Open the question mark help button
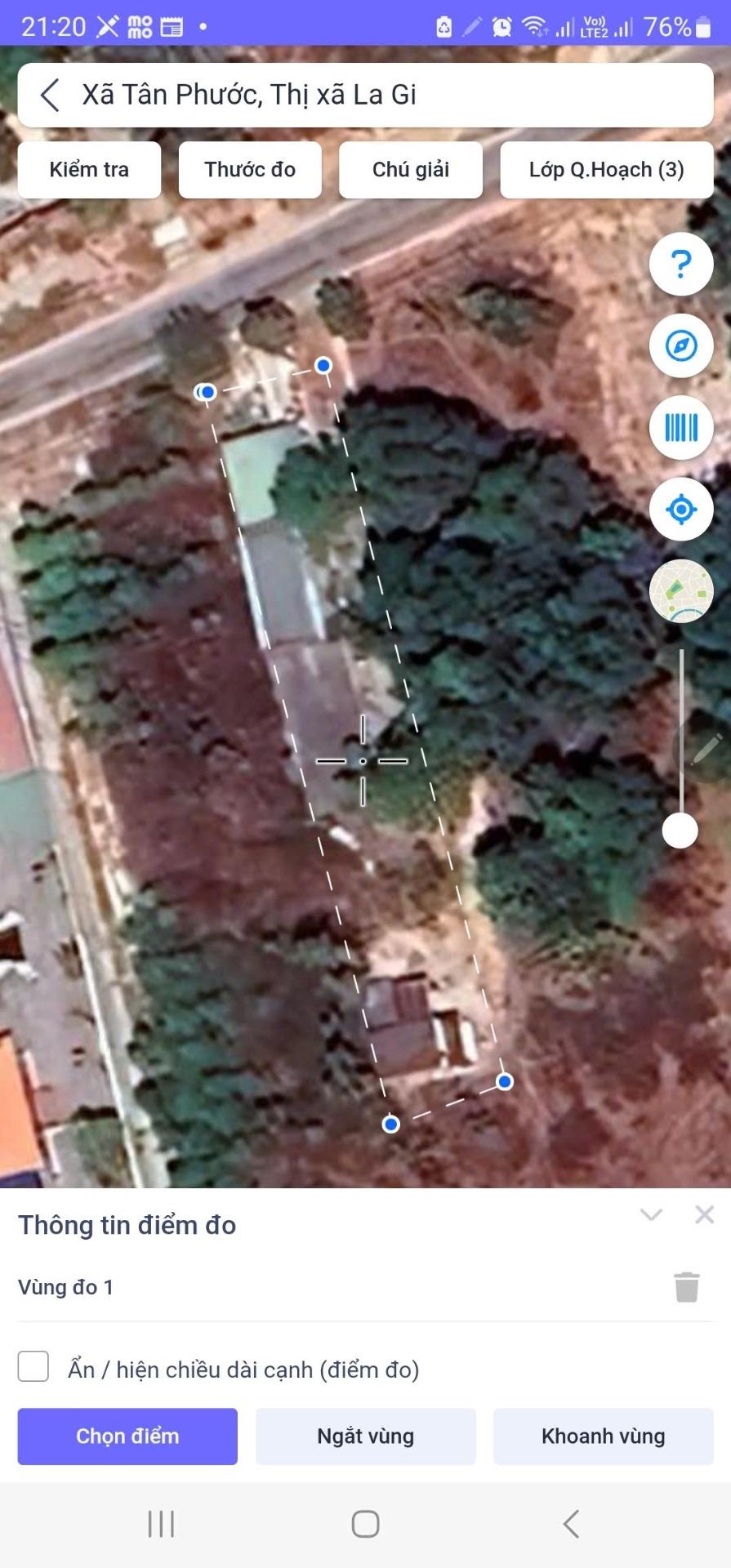The width and height of the screenshot is (731, 1568). pyautogui.click(x=681, y=264)
